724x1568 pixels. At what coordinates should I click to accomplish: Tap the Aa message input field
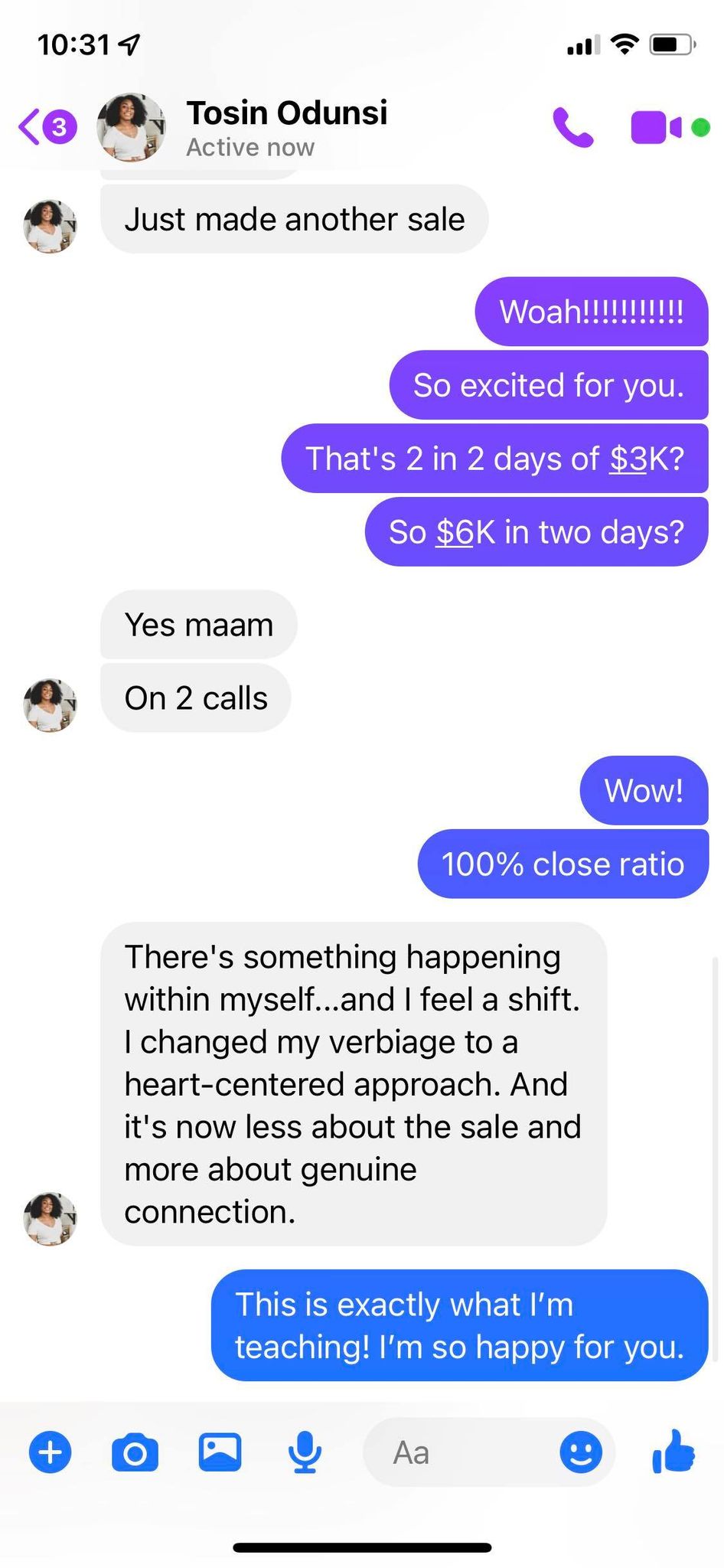[x=459, y=1452]
